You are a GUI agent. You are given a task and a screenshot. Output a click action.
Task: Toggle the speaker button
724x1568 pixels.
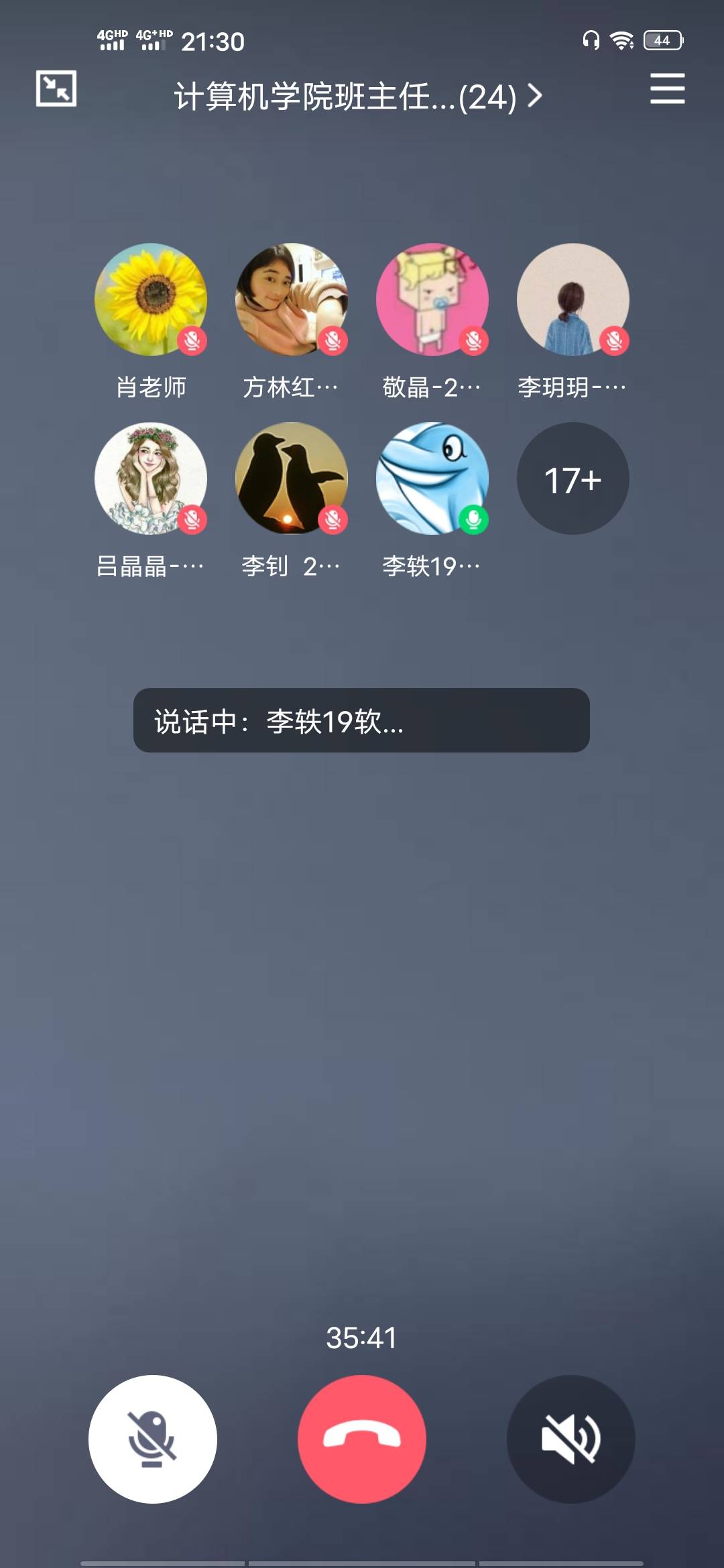click(x=571, y=1439)
